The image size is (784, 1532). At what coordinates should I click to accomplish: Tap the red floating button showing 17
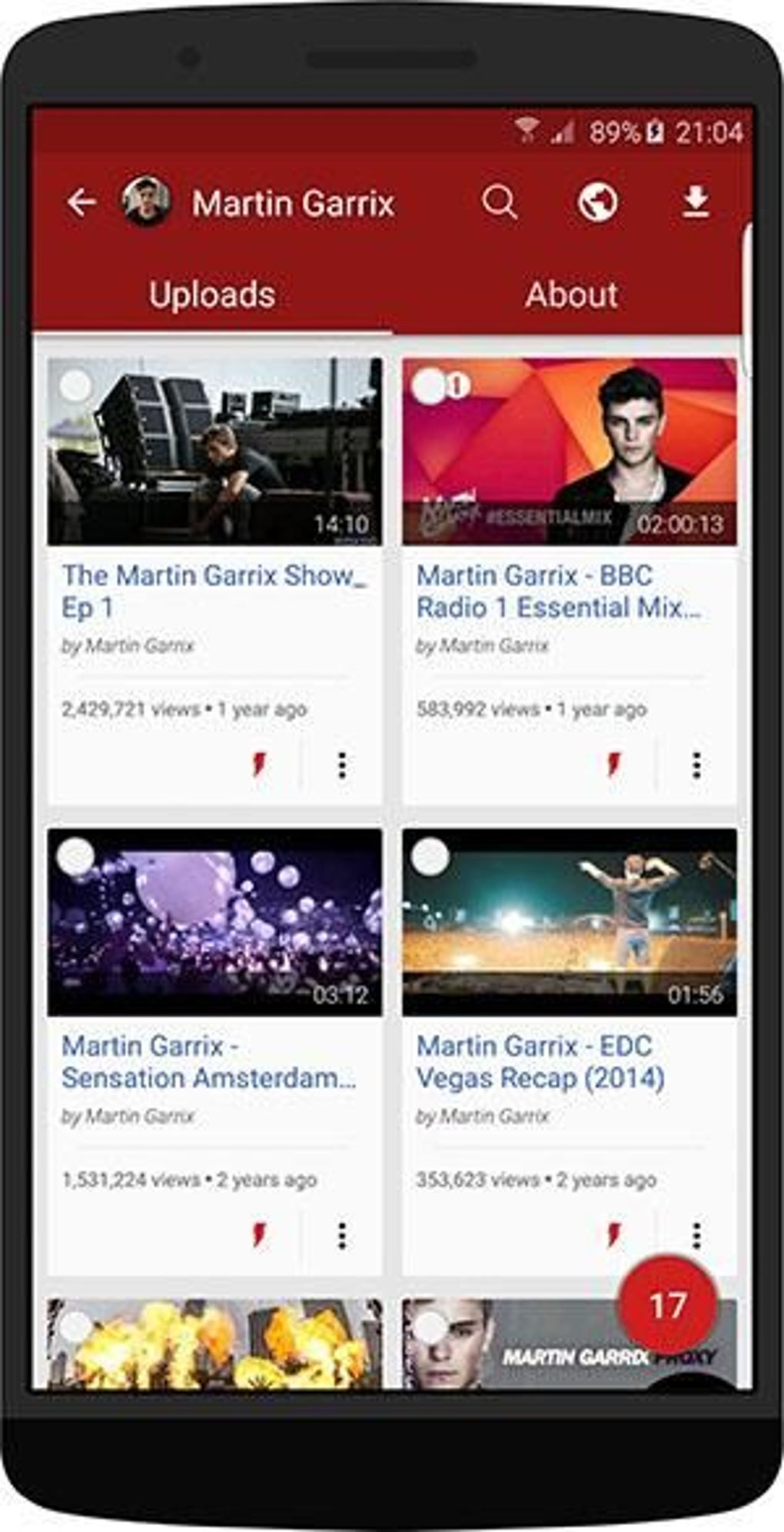(x=666, y=1305)
